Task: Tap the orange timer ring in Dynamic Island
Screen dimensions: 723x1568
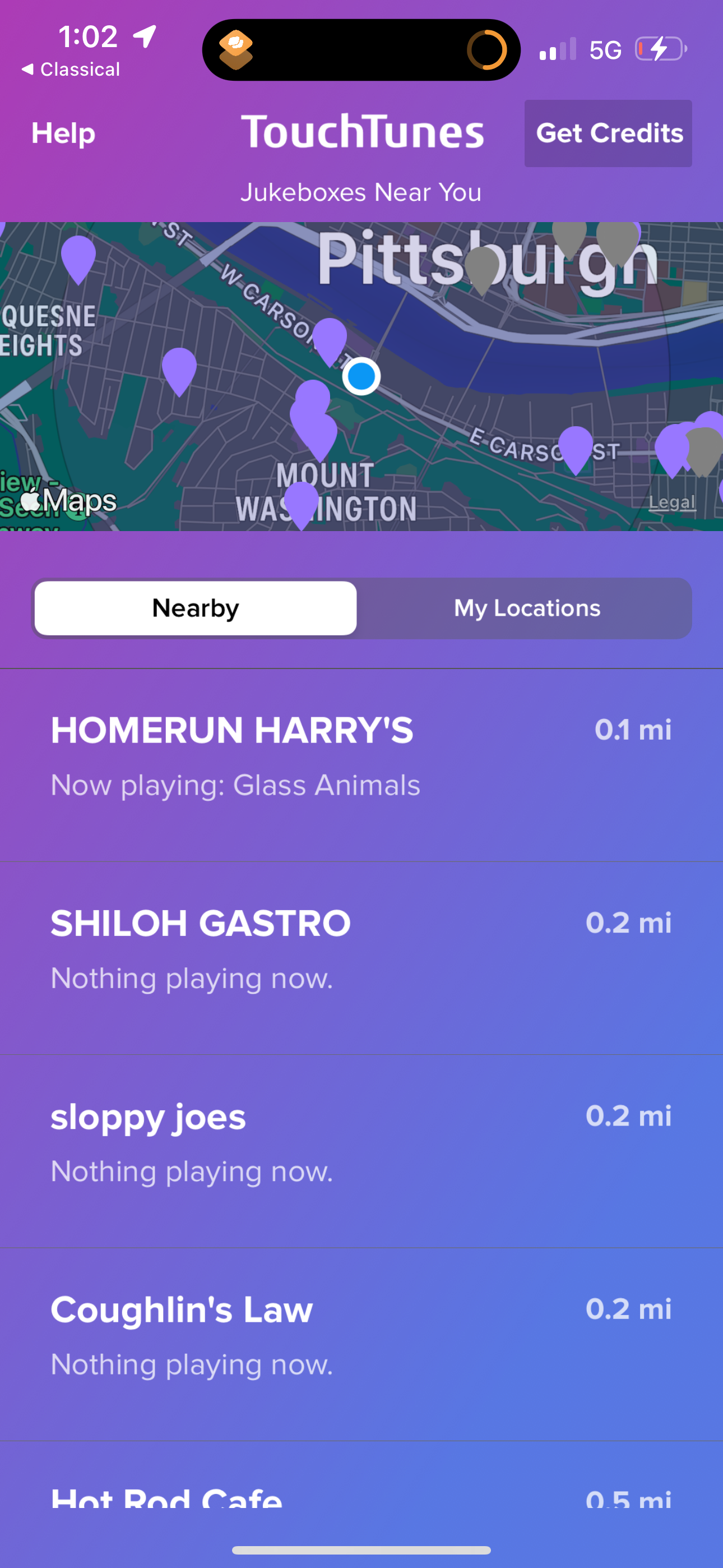Action: (x=489, y=49)
